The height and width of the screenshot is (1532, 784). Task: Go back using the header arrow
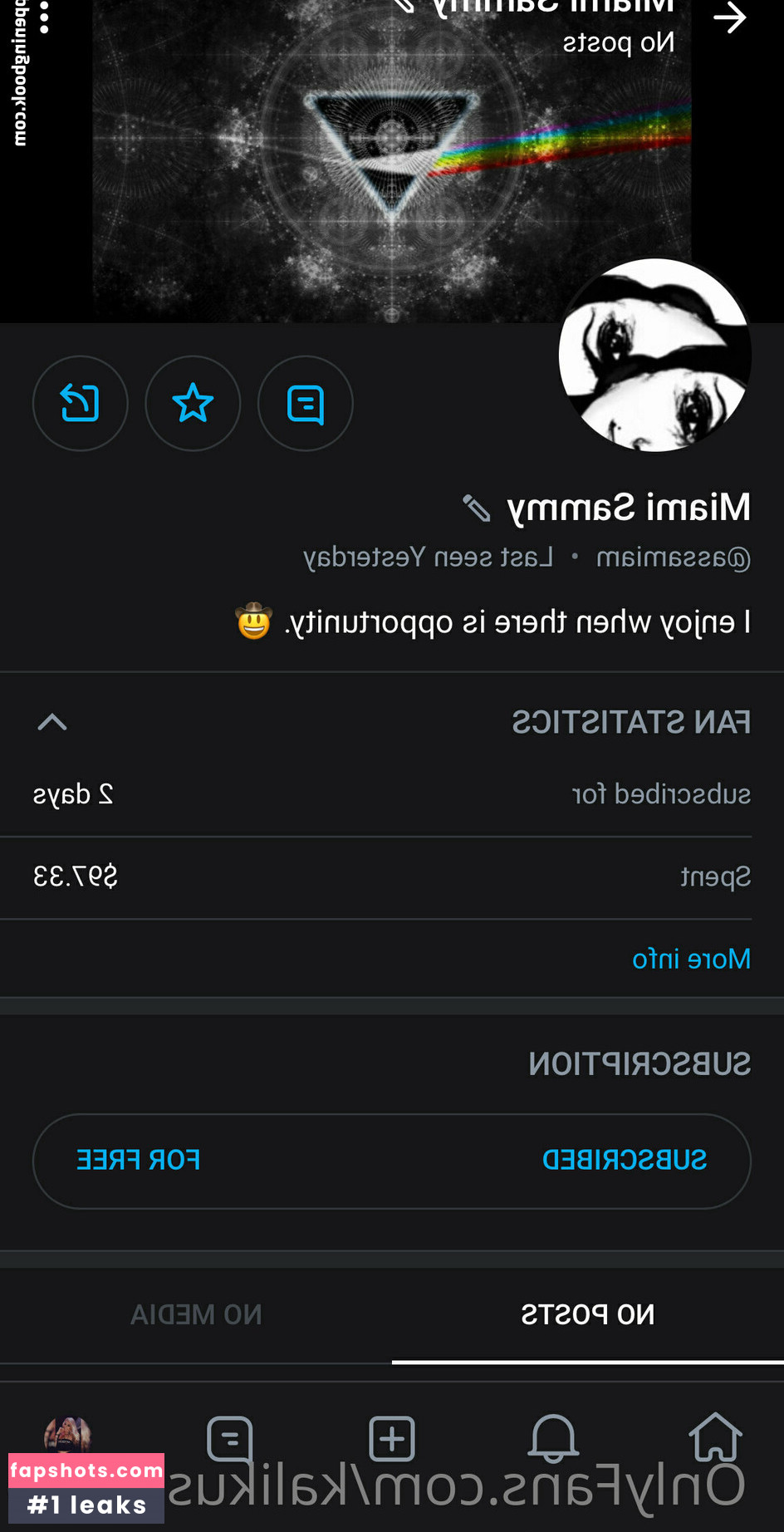(730, 18)
